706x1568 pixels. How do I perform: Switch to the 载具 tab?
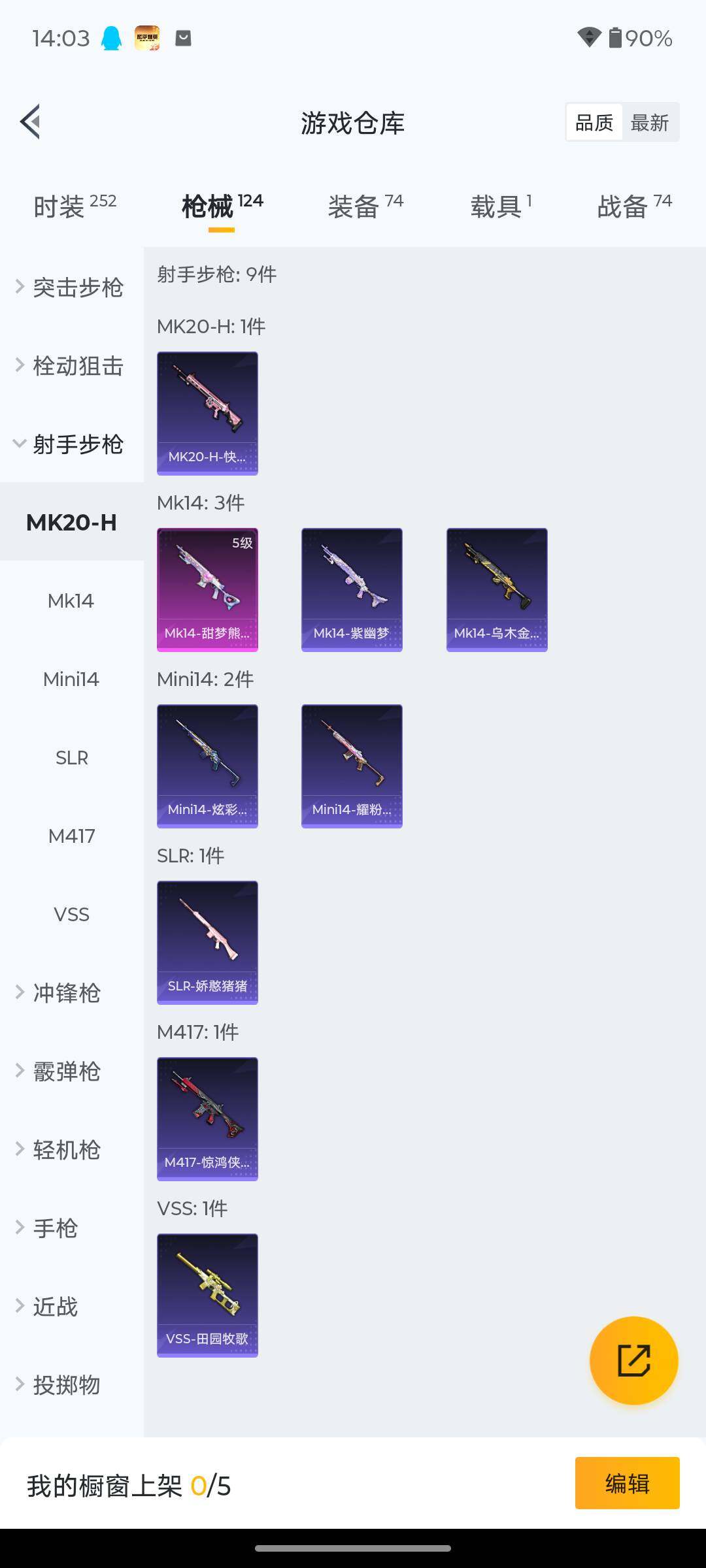(x=500, y=206)
